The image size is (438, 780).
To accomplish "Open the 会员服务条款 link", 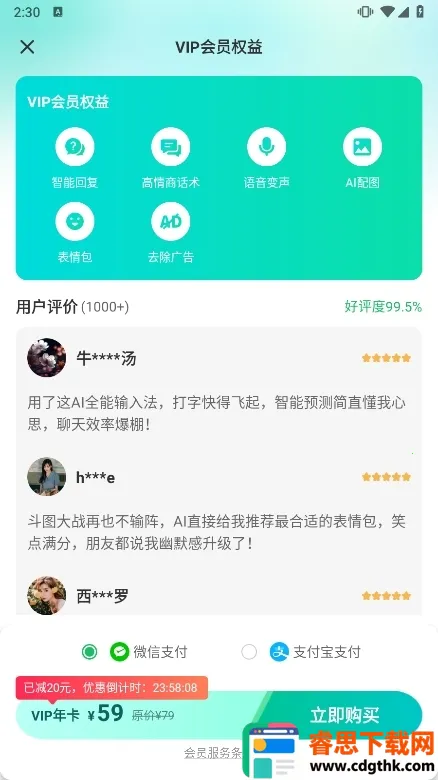I will click(x=213, y=752).
